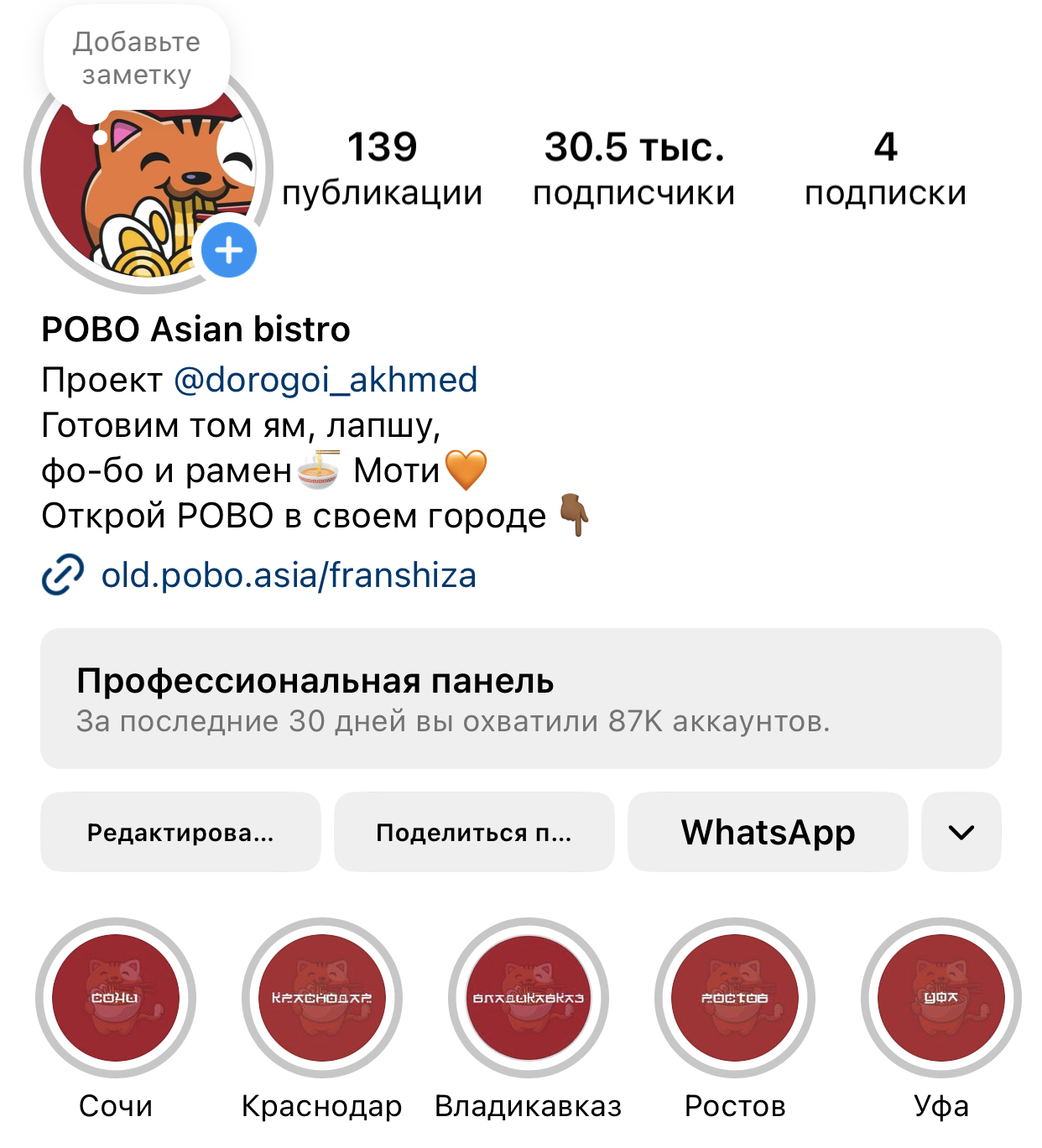Open the old.pobo.asia/franshiza link
The width and height of the screenshot is (1042, 1148).
coord(288,575)
